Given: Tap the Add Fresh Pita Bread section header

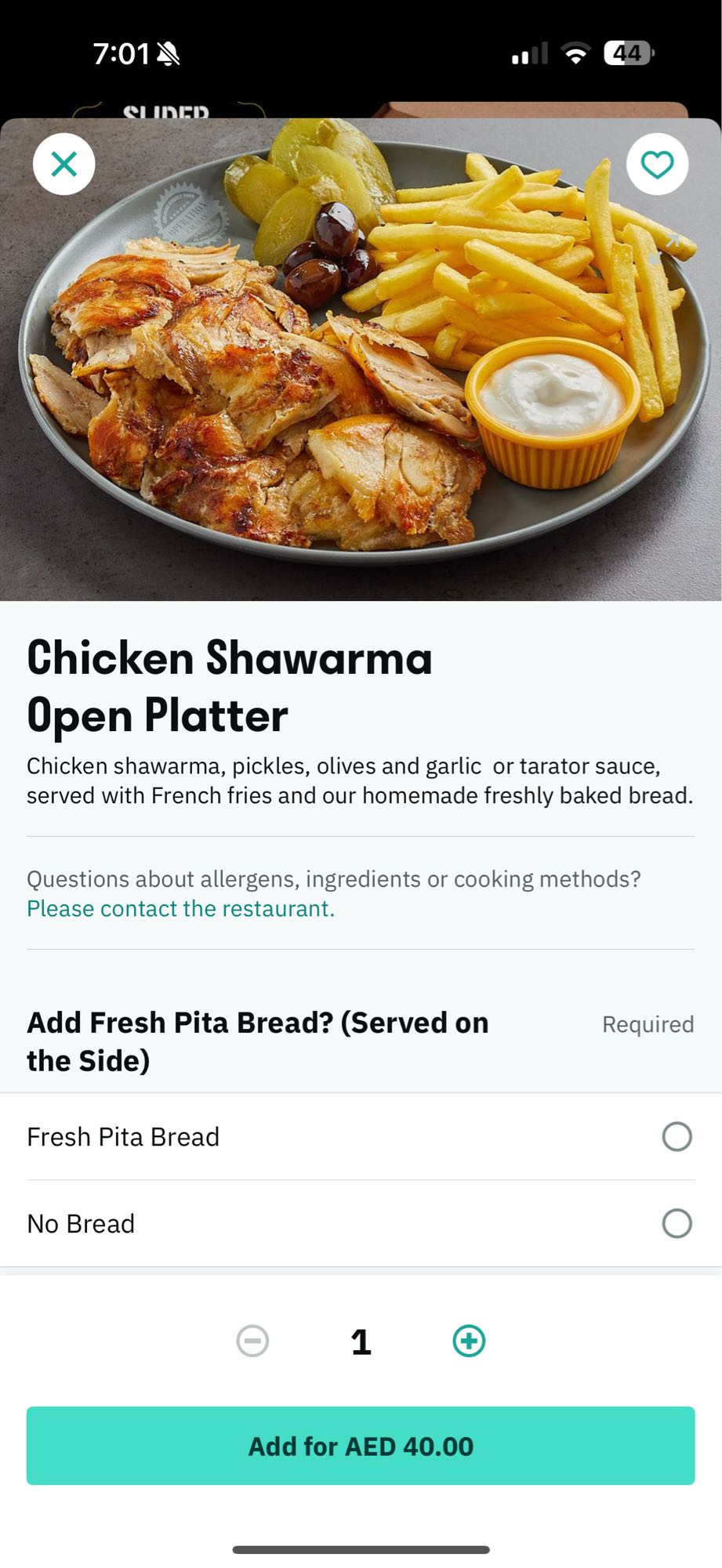Looking at the screenshot, I should (x=258, y=1041).
